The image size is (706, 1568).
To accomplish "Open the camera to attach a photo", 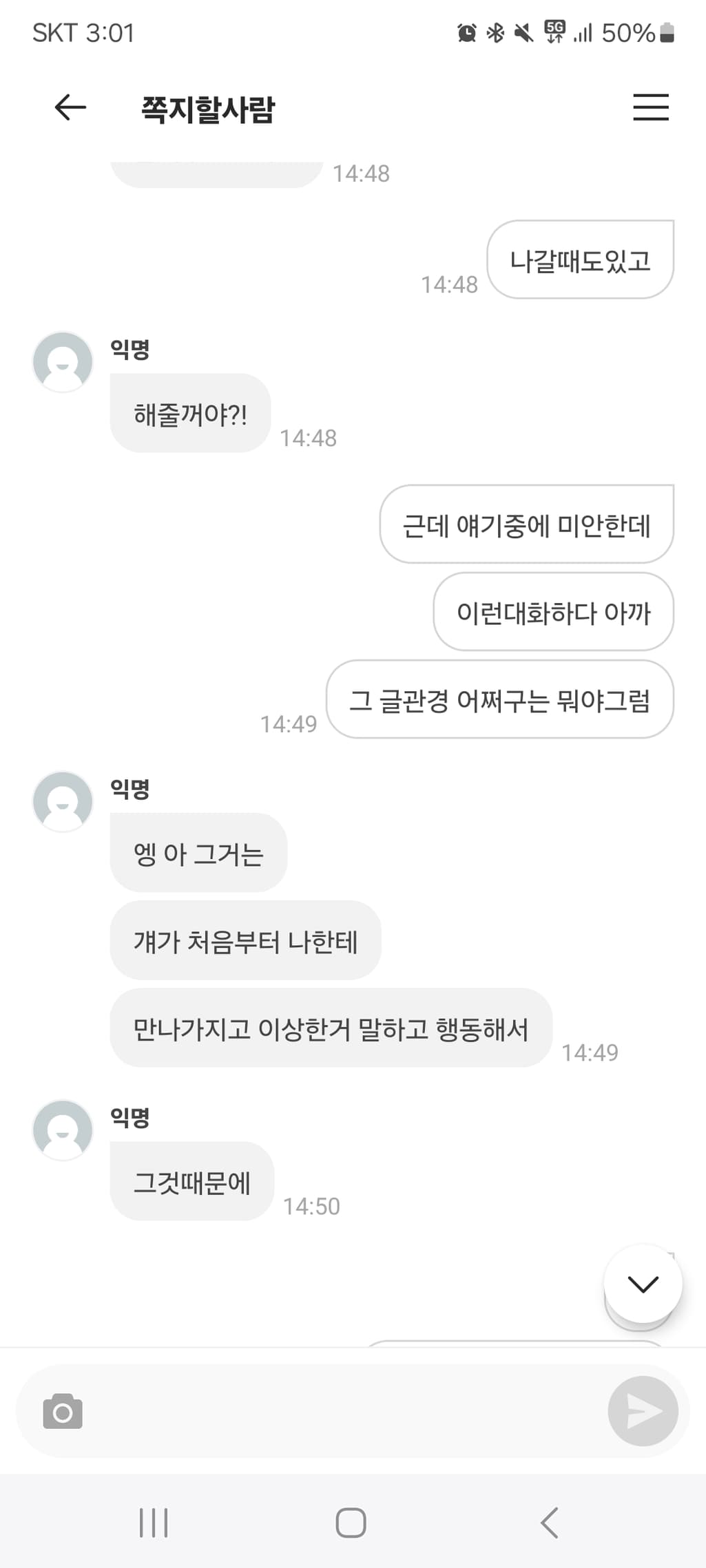I will click(x=63, y=1412).
